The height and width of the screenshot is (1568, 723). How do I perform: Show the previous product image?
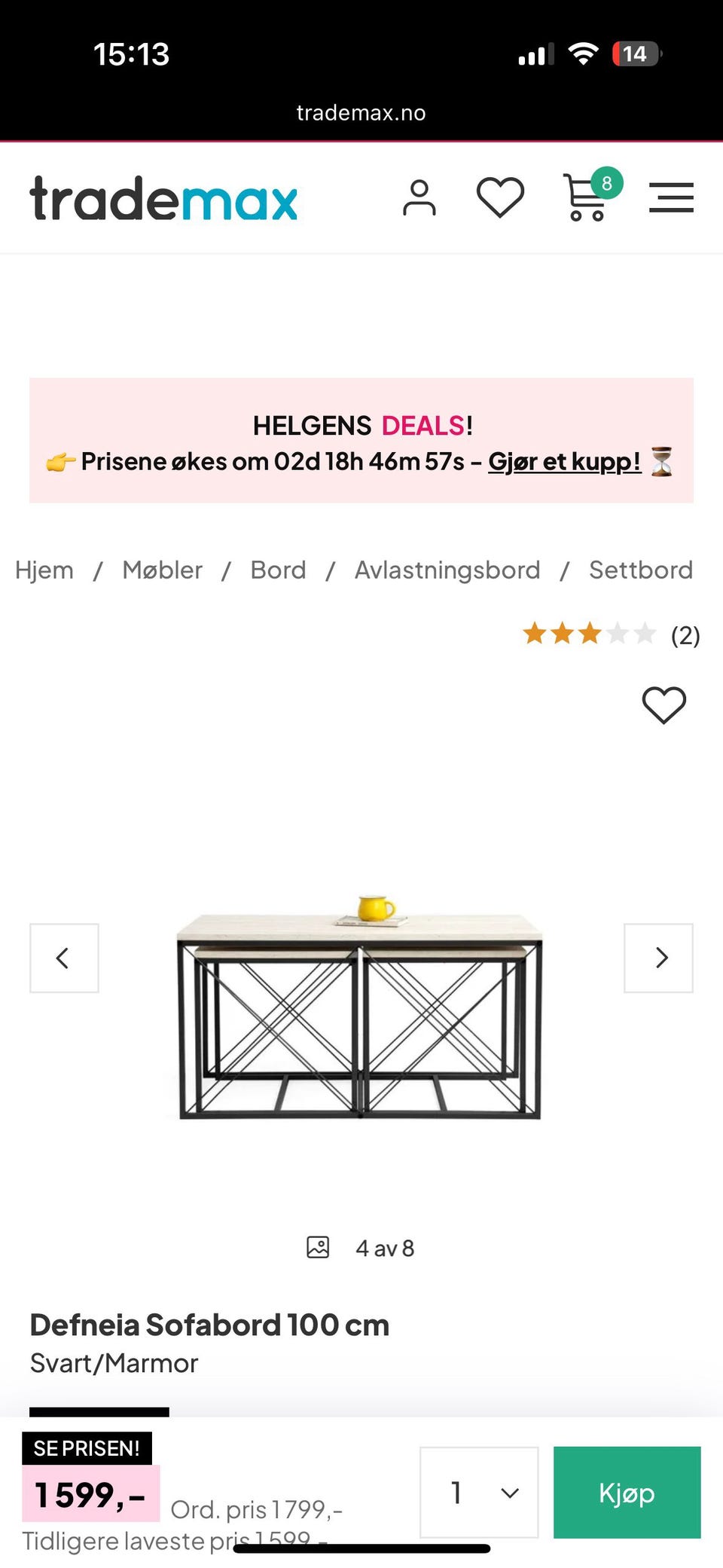tap(63, 958)
